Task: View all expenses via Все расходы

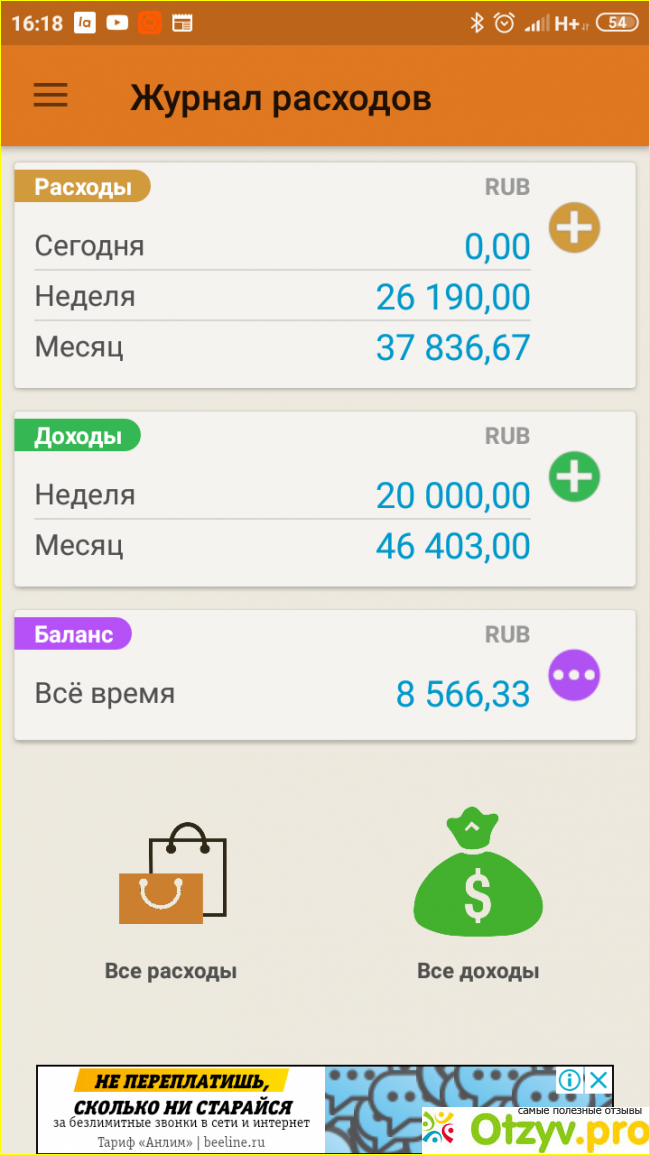Action: [x=171, y=900]
